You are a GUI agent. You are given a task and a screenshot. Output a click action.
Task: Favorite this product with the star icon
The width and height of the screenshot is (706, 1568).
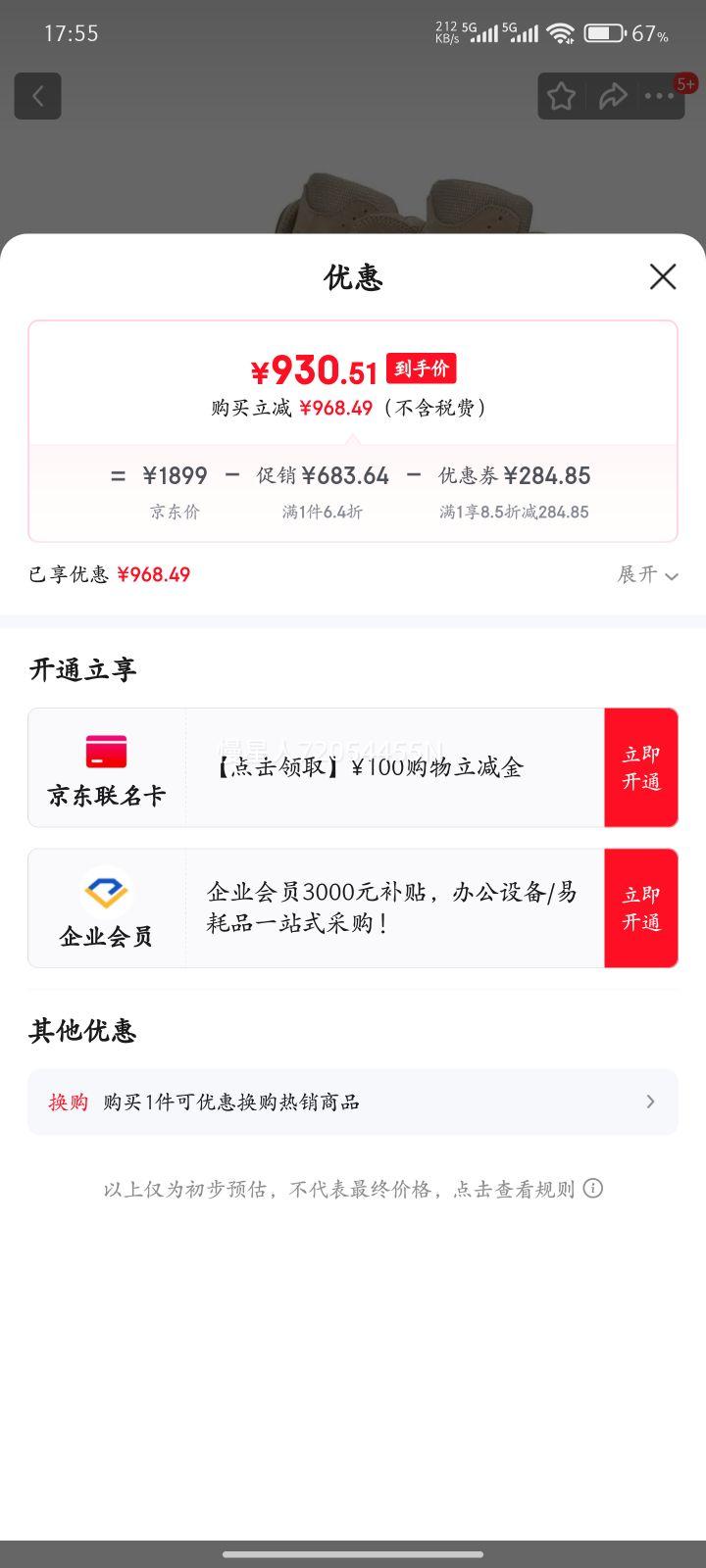(561, 96)
